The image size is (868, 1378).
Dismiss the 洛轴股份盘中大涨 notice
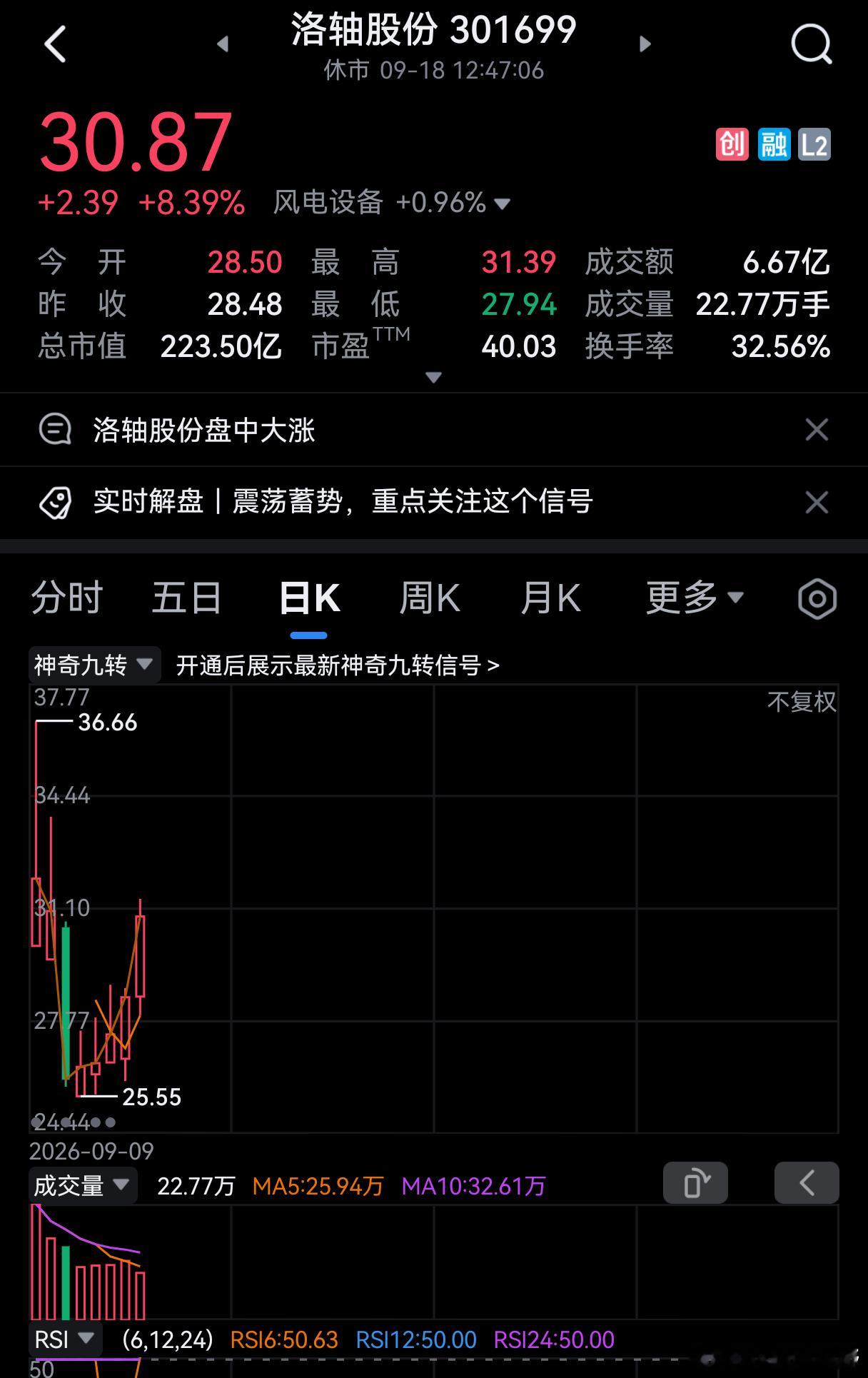817,430
